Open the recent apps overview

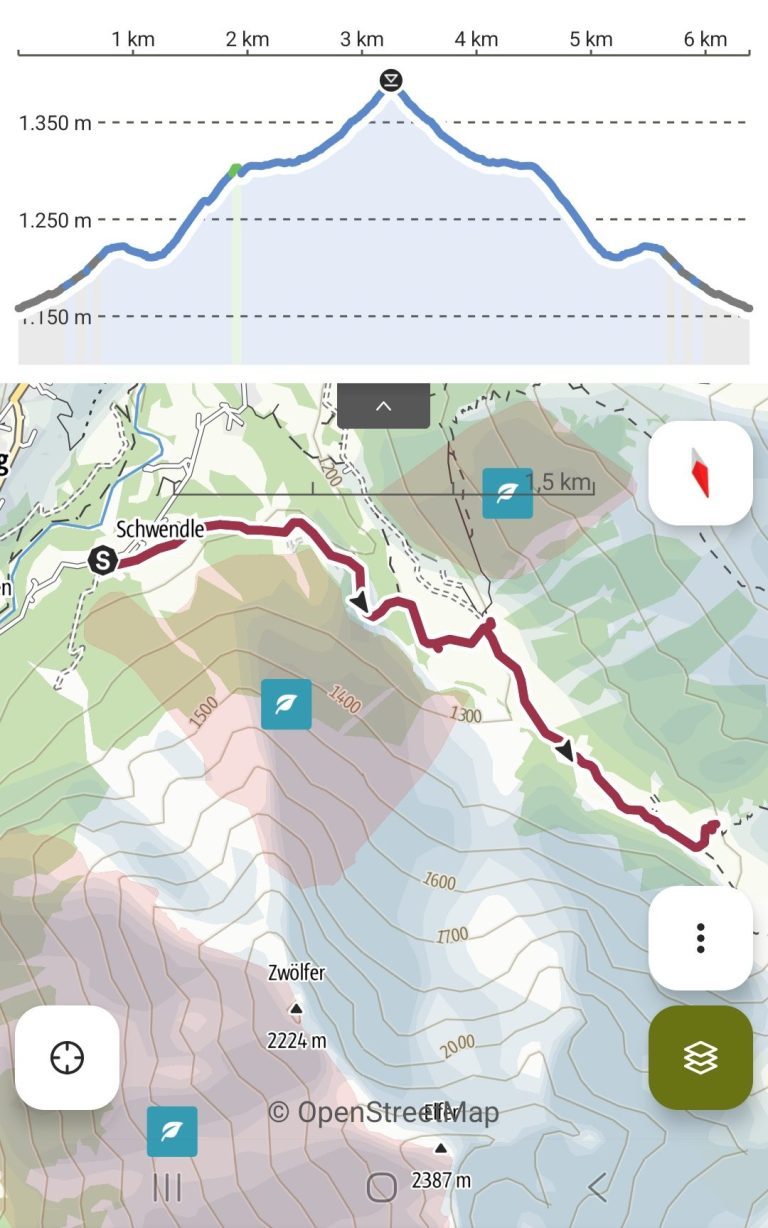coord(167,1188)
